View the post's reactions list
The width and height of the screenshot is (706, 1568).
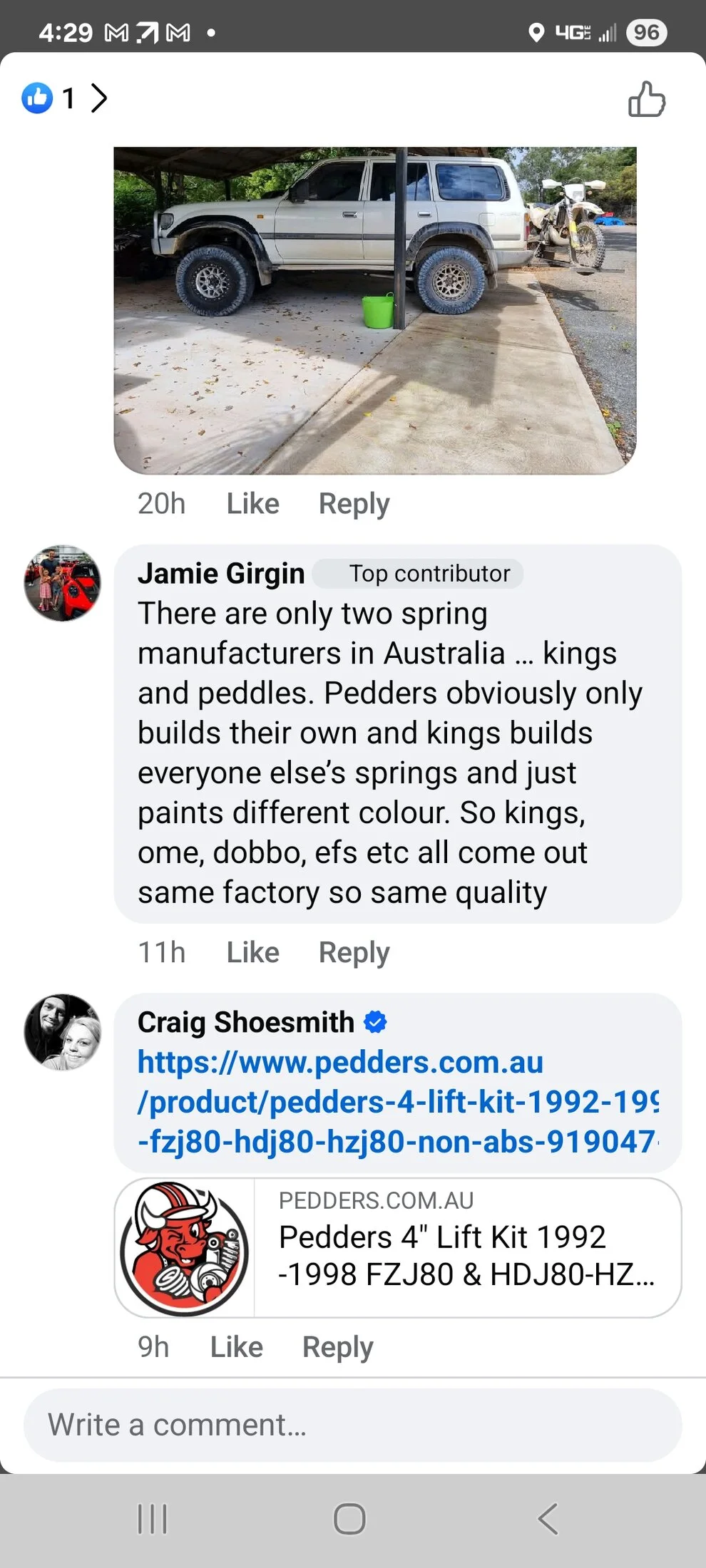66,98
